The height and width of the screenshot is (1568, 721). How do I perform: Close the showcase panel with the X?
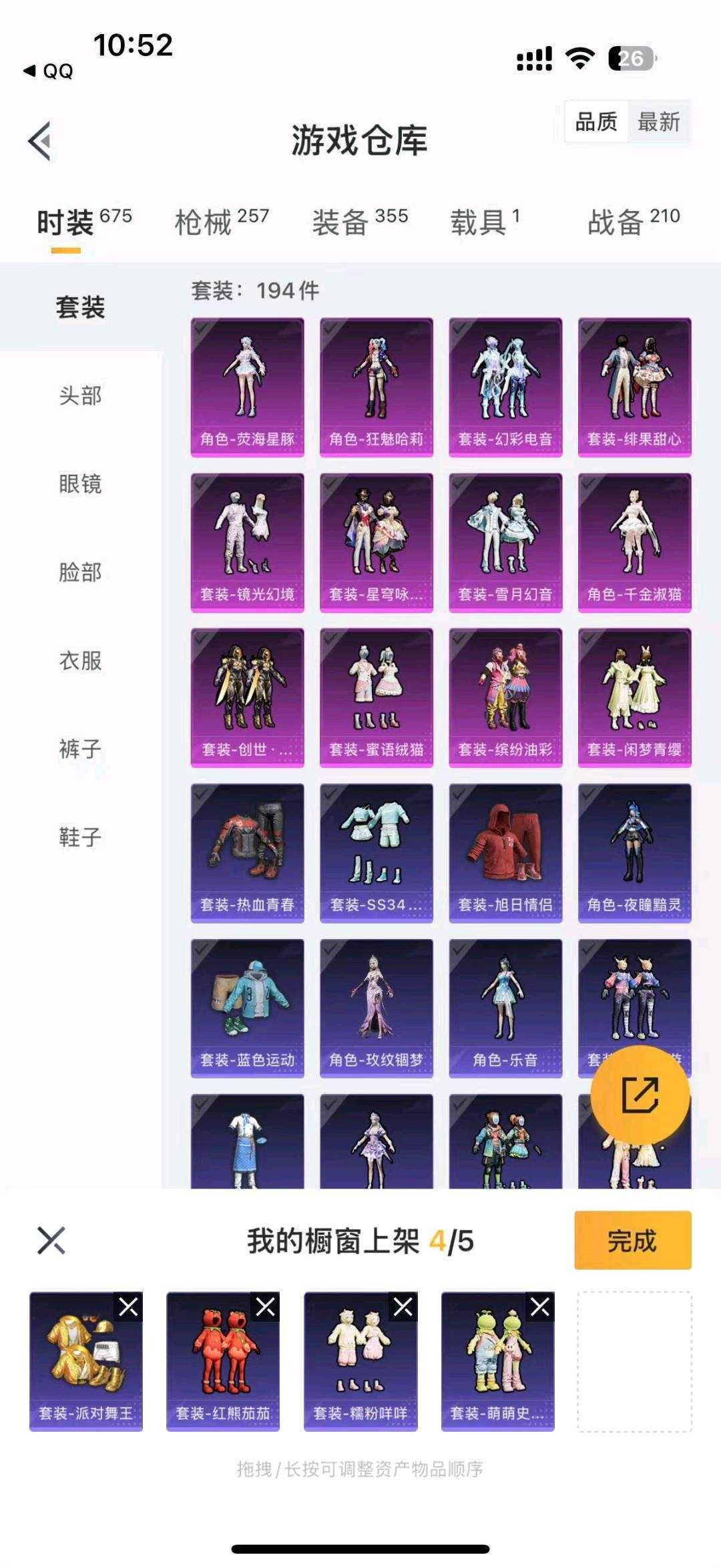pyautogui.click(x=51, y=1241)
